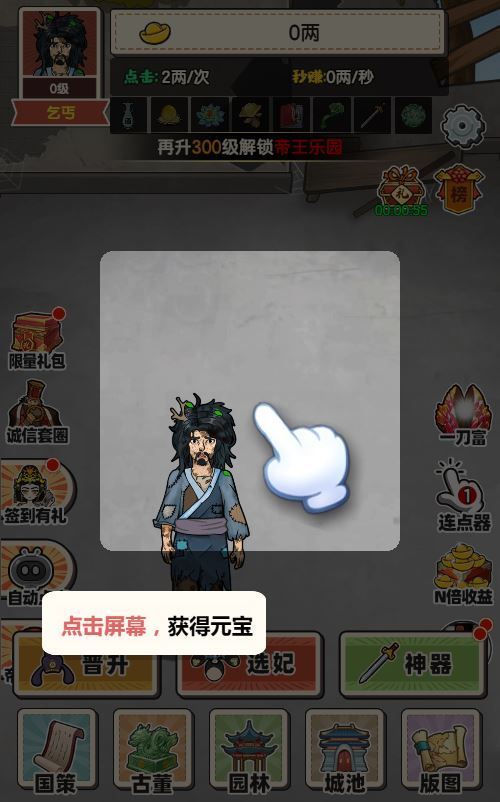Open the settings gear icon
The height and width of the screenshot is (802, 500).
[462, 126]
